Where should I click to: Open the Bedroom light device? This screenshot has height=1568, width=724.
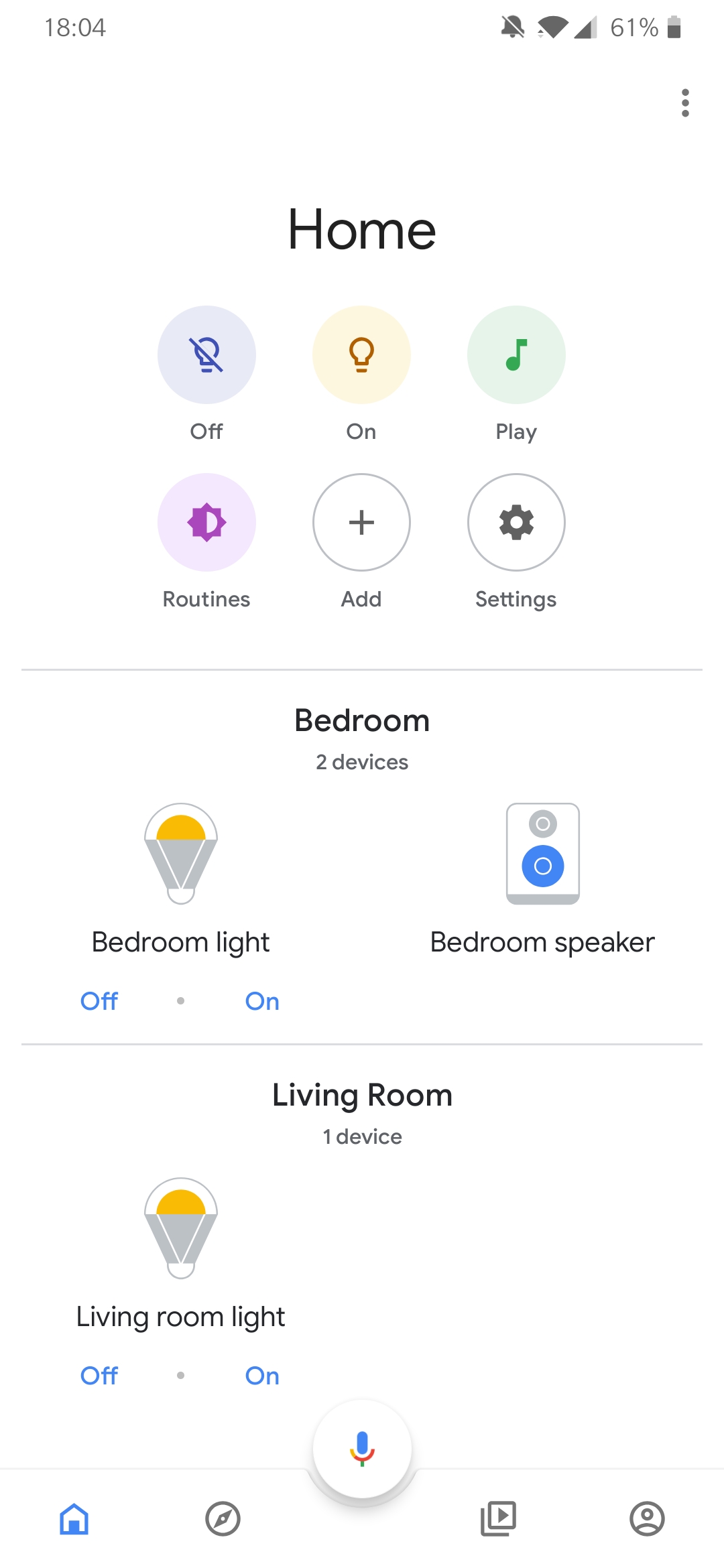click(x=180, y=854)
